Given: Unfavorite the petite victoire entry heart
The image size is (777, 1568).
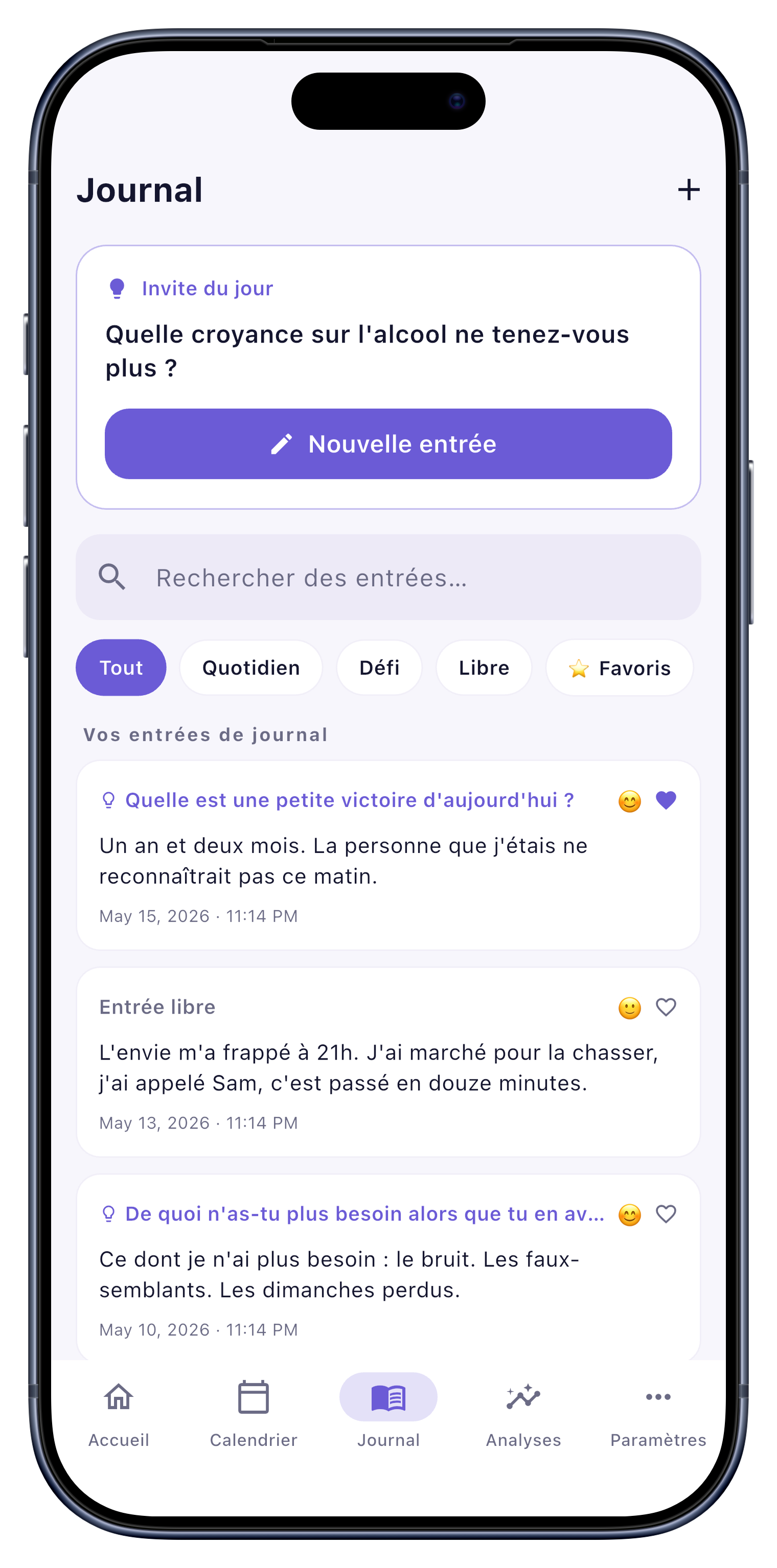Looking at the screenshot, I should click(x=666, y=800).
